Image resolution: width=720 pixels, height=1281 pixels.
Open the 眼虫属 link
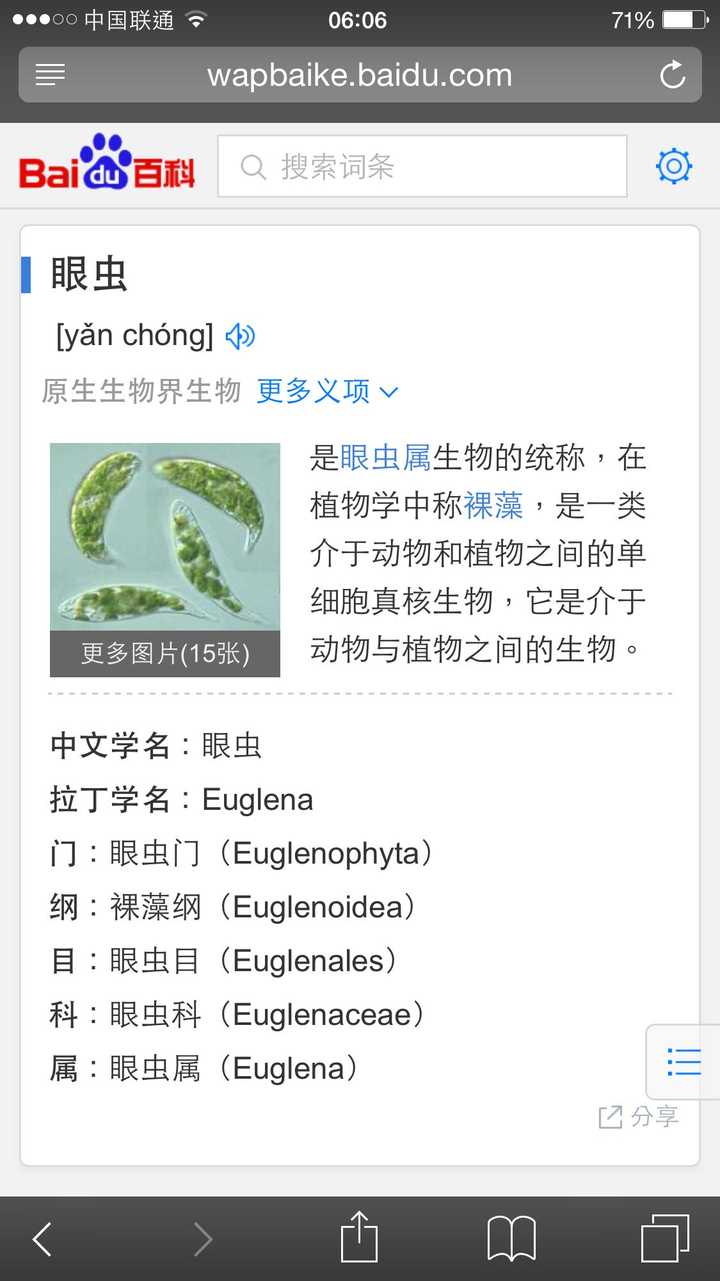(x=386, y=458)
